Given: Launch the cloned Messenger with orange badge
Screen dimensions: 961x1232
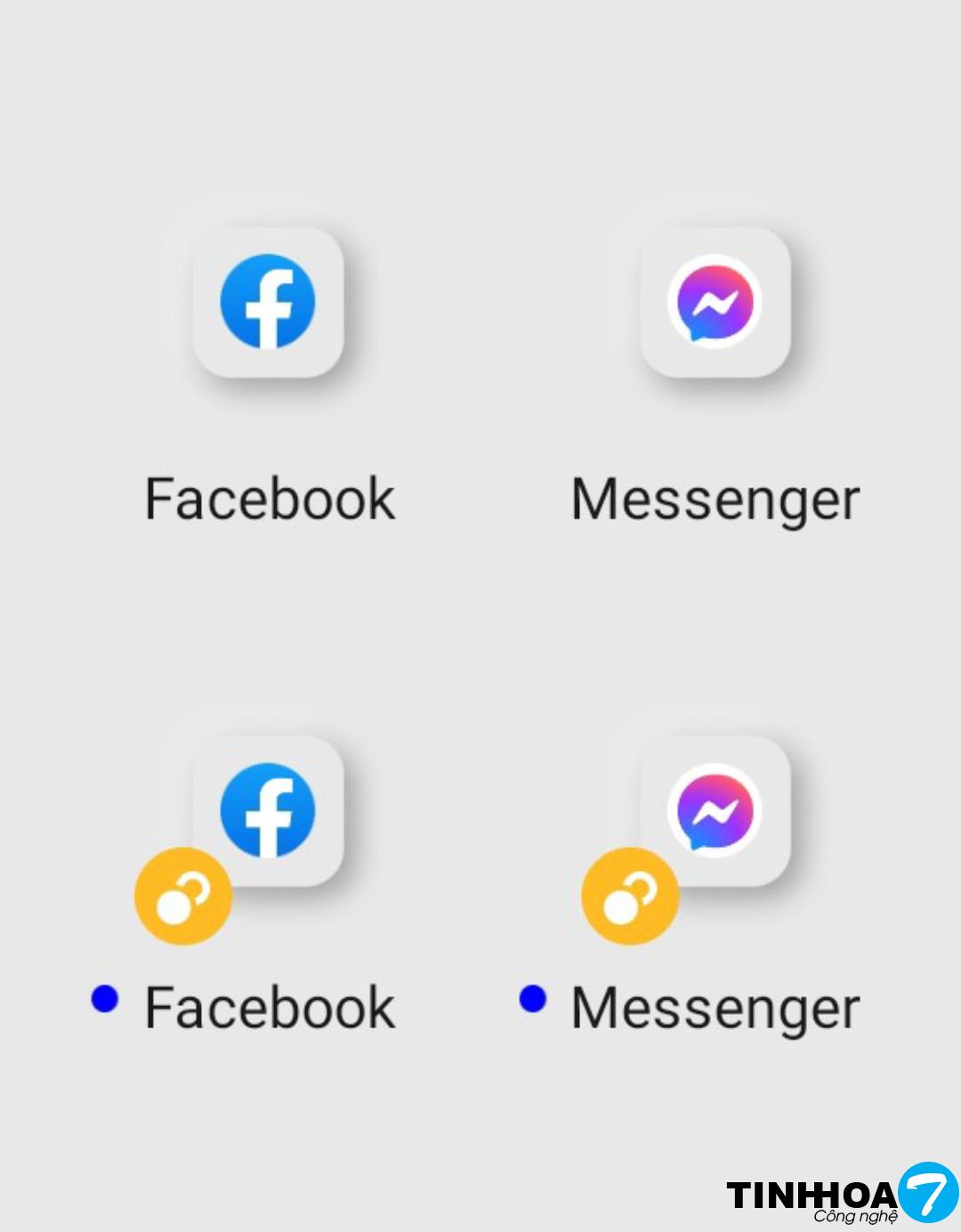Looking at the screenshot, I should 715,811.
